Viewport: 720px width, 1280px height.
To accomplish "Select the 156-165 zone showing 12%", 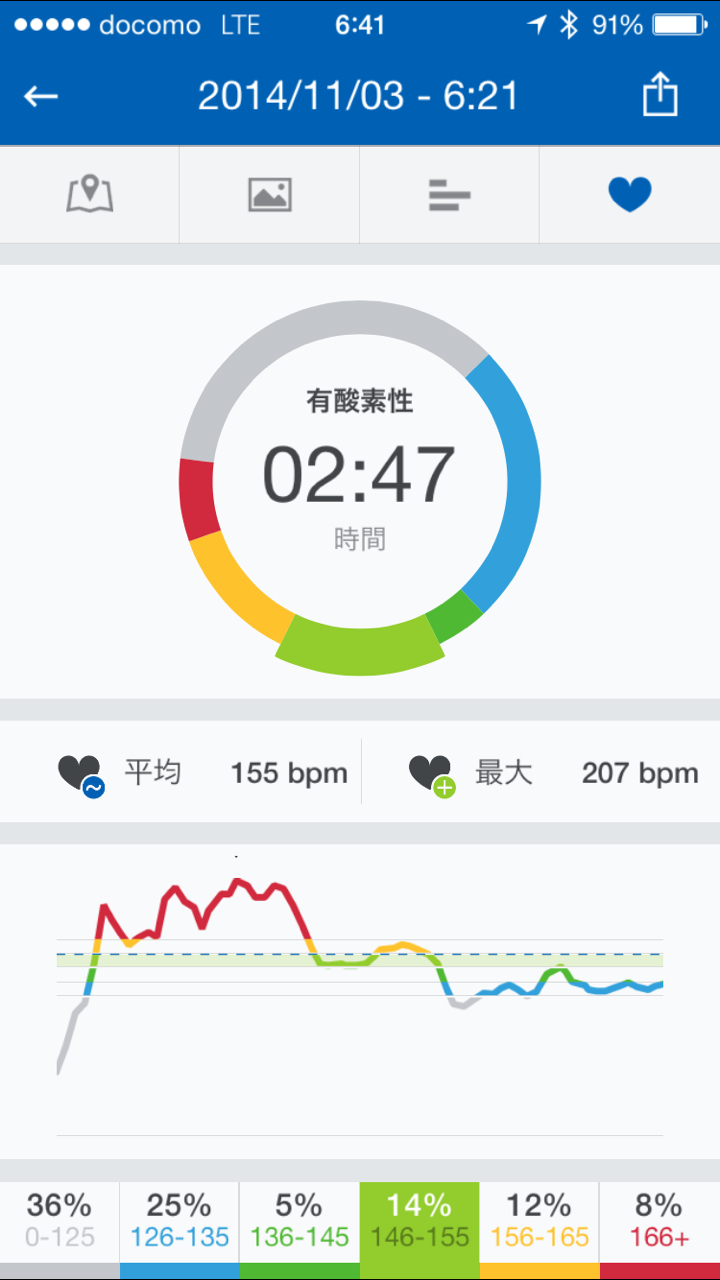I will coord(540,1222).
